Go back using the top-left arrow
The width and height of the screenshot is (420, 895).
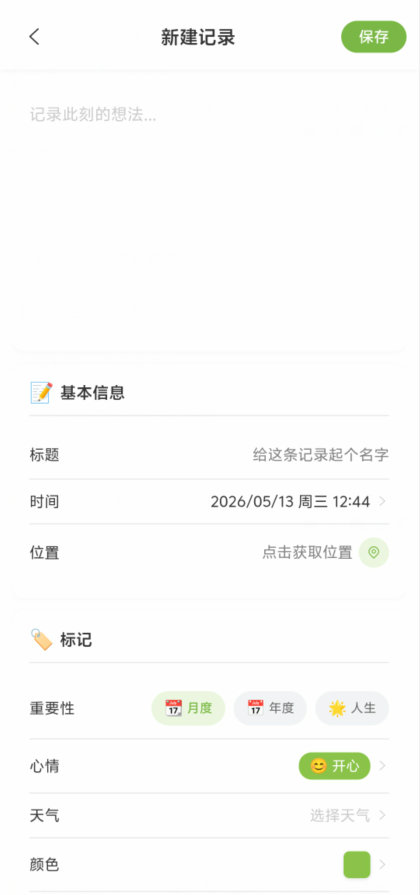click(x=35, y=37)
